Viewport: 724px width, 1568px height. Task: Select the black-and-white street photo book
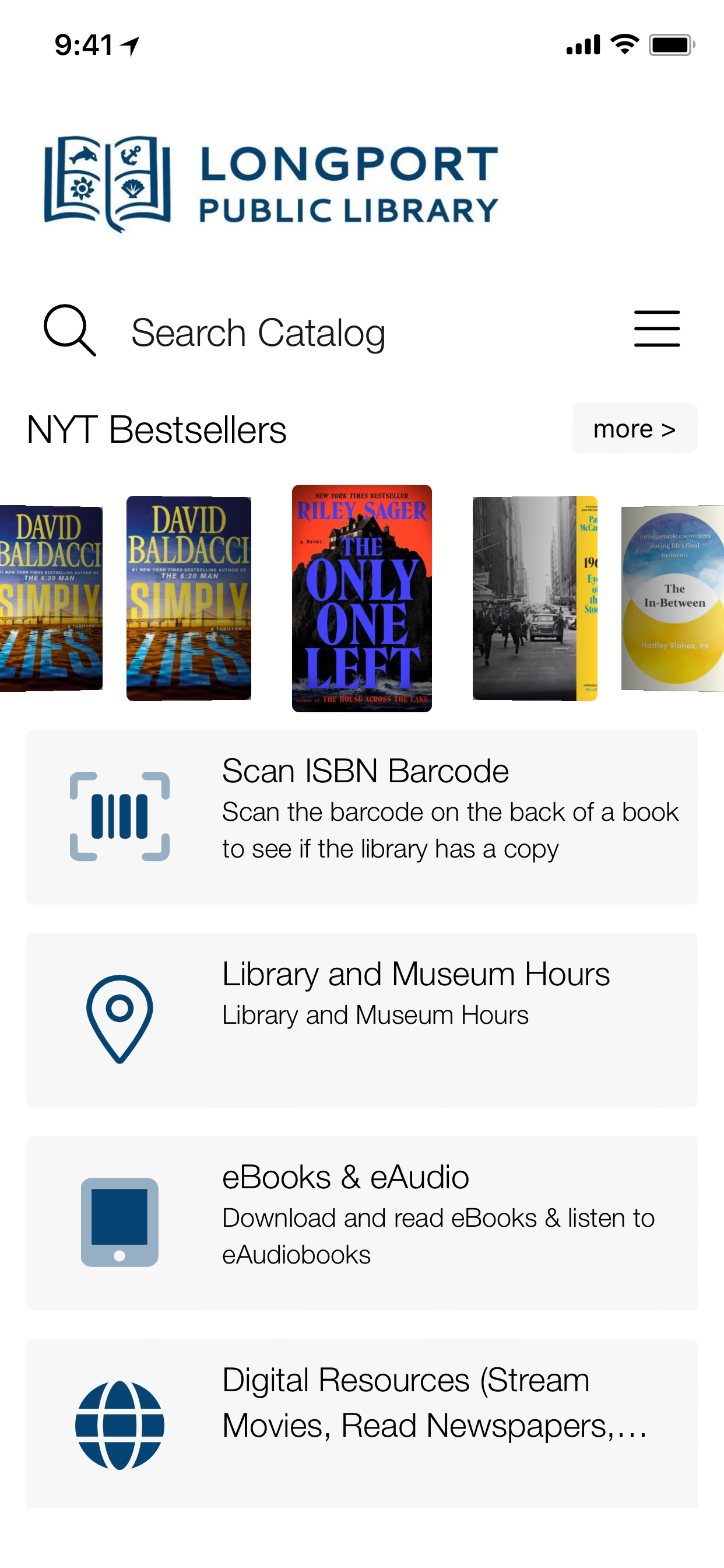533,598
